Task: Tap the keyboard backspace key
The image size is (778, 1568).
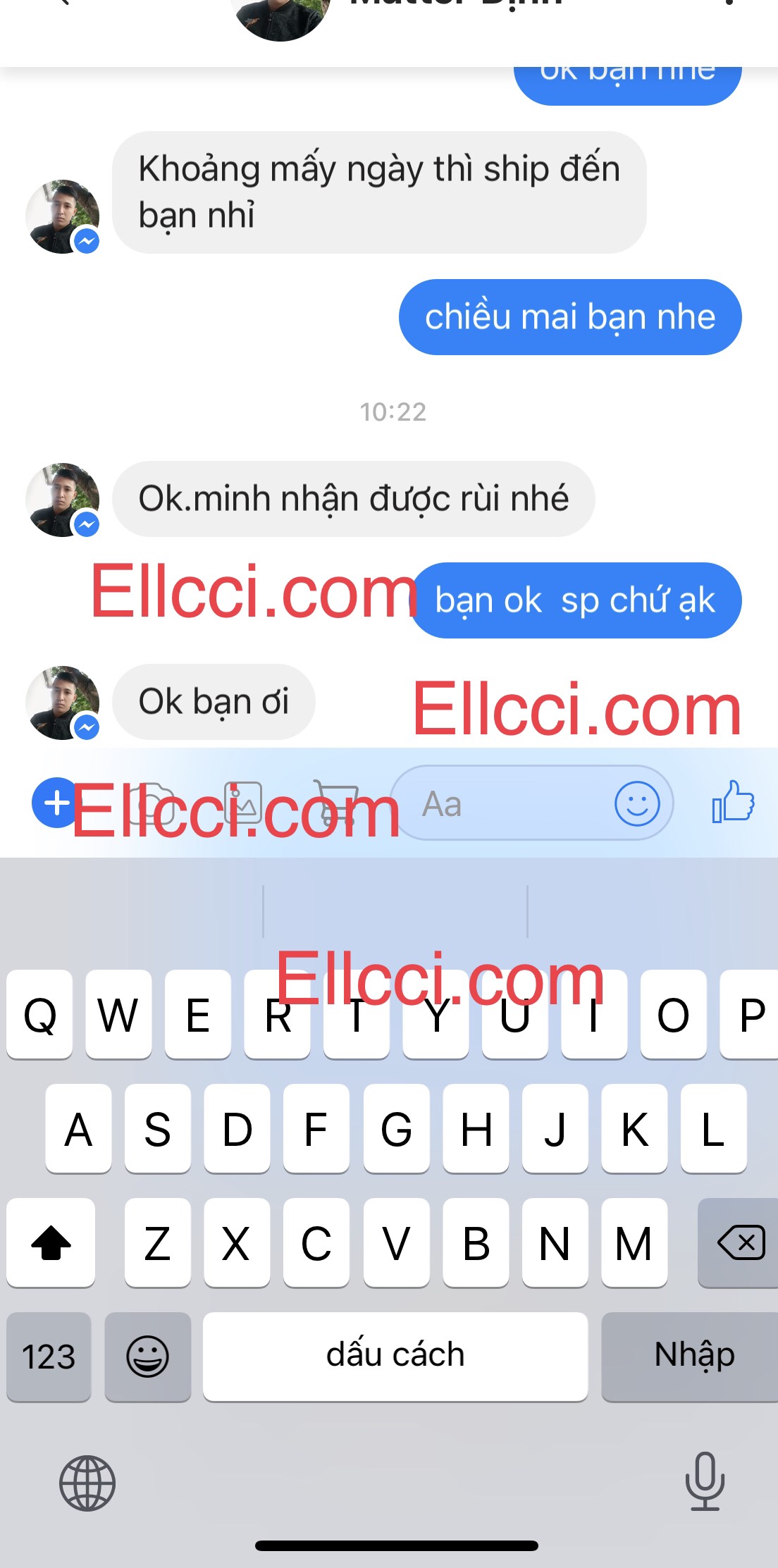Action: pos(740,1242)
